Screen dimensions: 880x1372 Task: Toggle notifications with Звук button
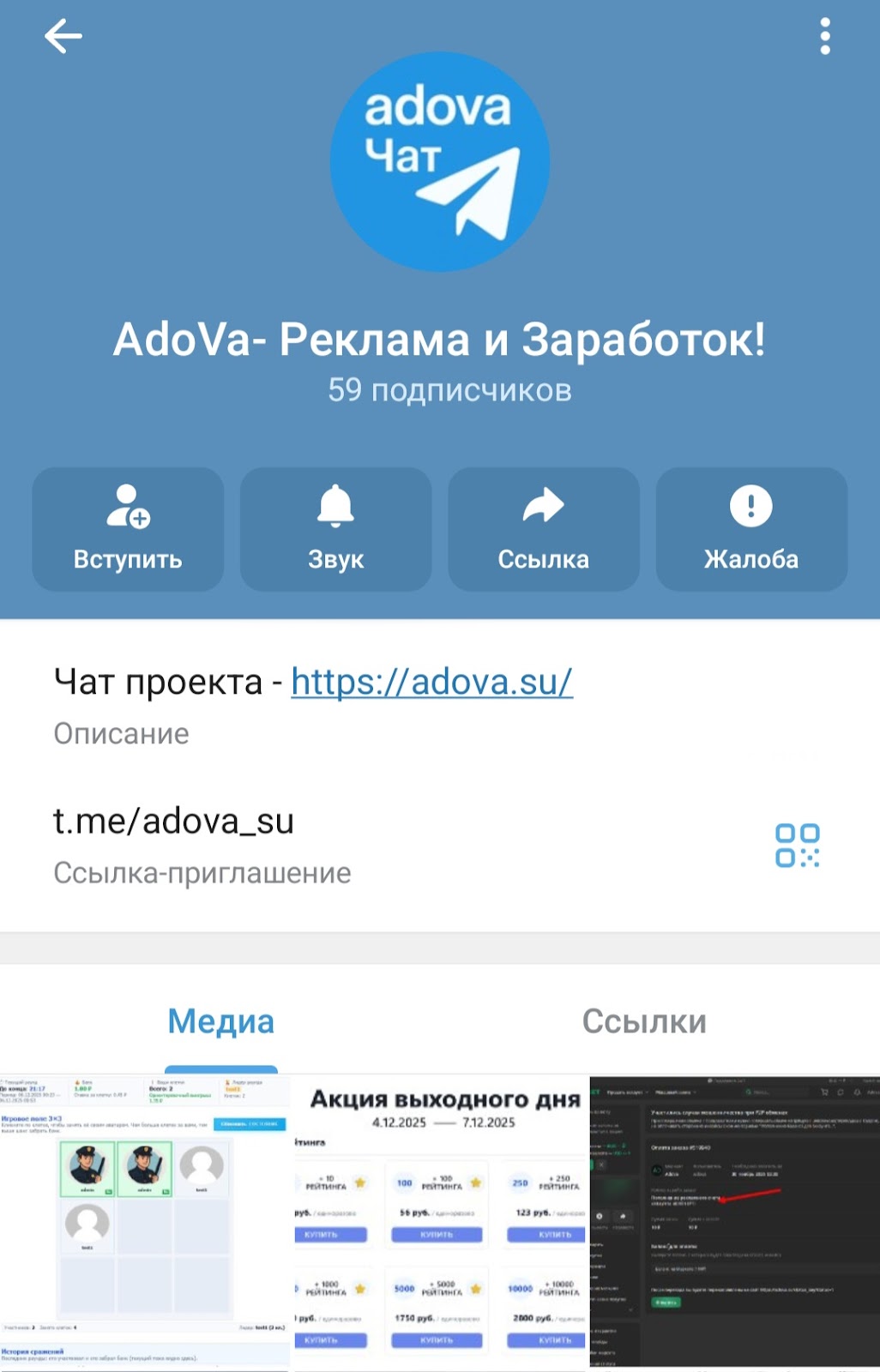[335, 529]
